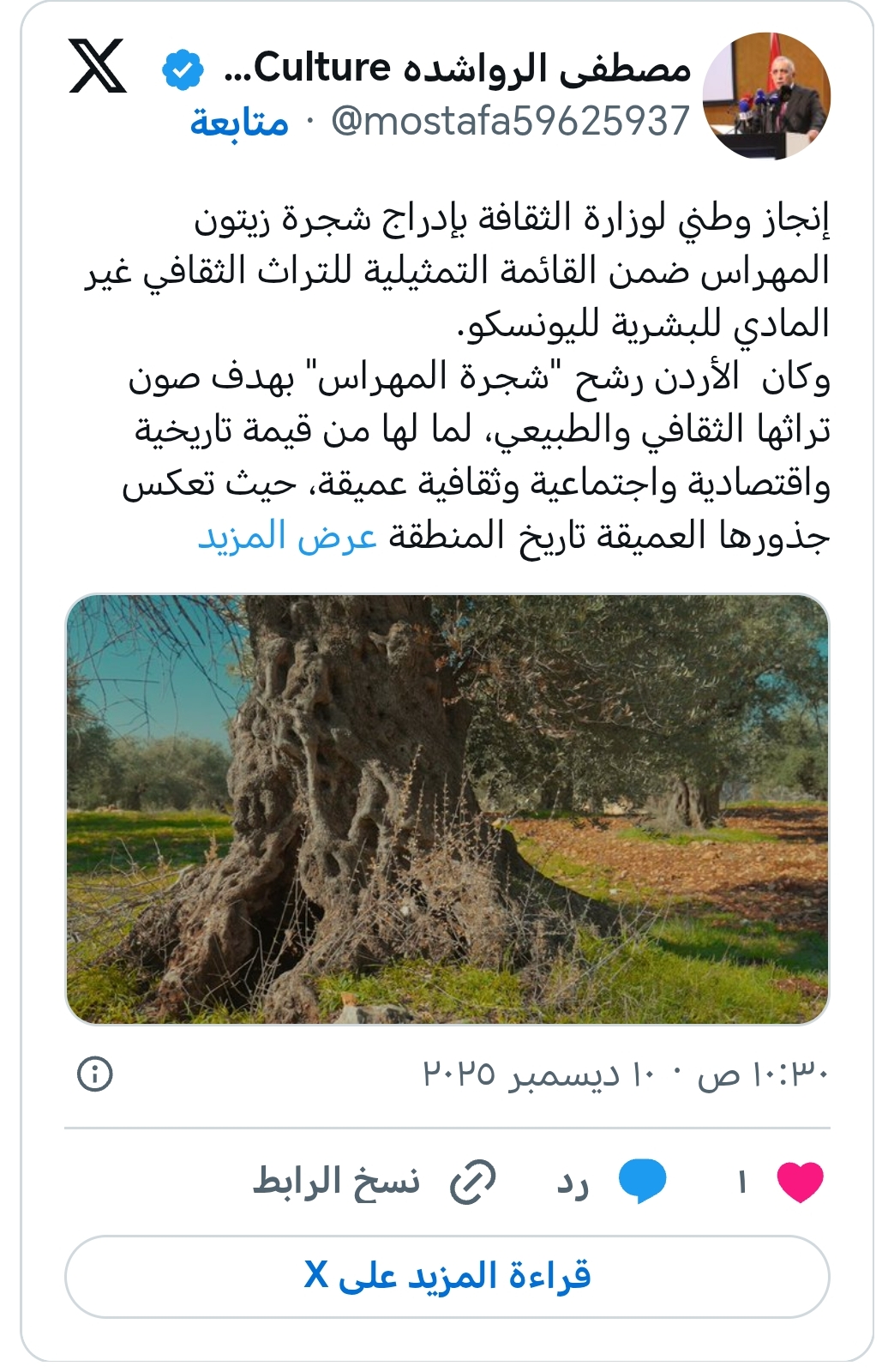Open the @mostafa59625937 handle
The image size is (888, 1372).
510,121
